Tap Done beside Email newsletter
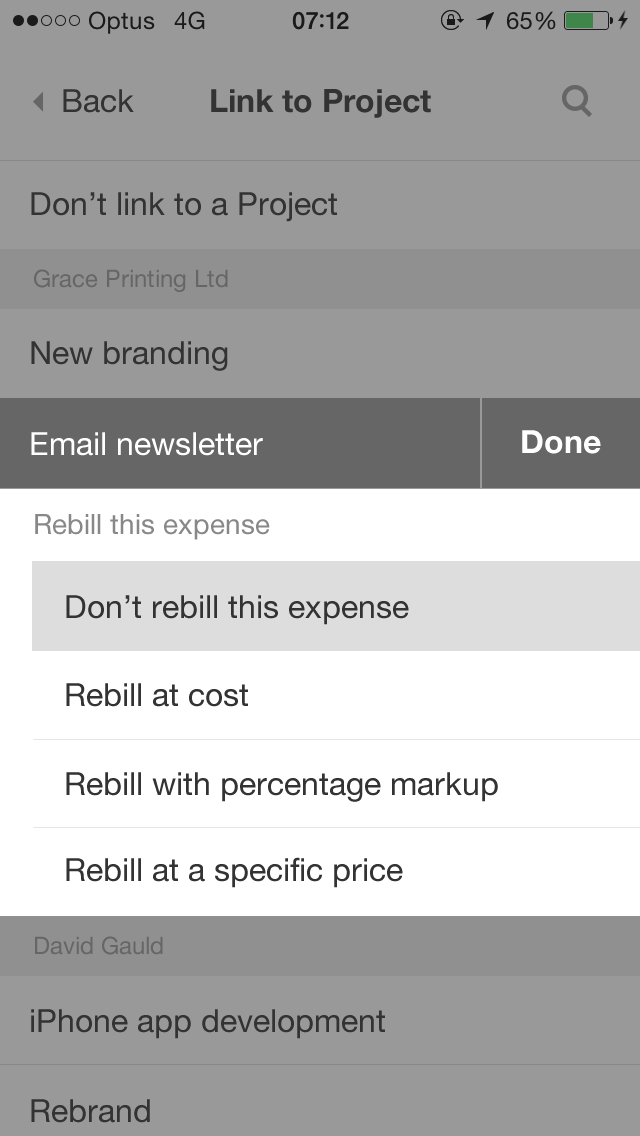Image resolution: width=640 pixels, height=1136 pixels. click(560, 443)
